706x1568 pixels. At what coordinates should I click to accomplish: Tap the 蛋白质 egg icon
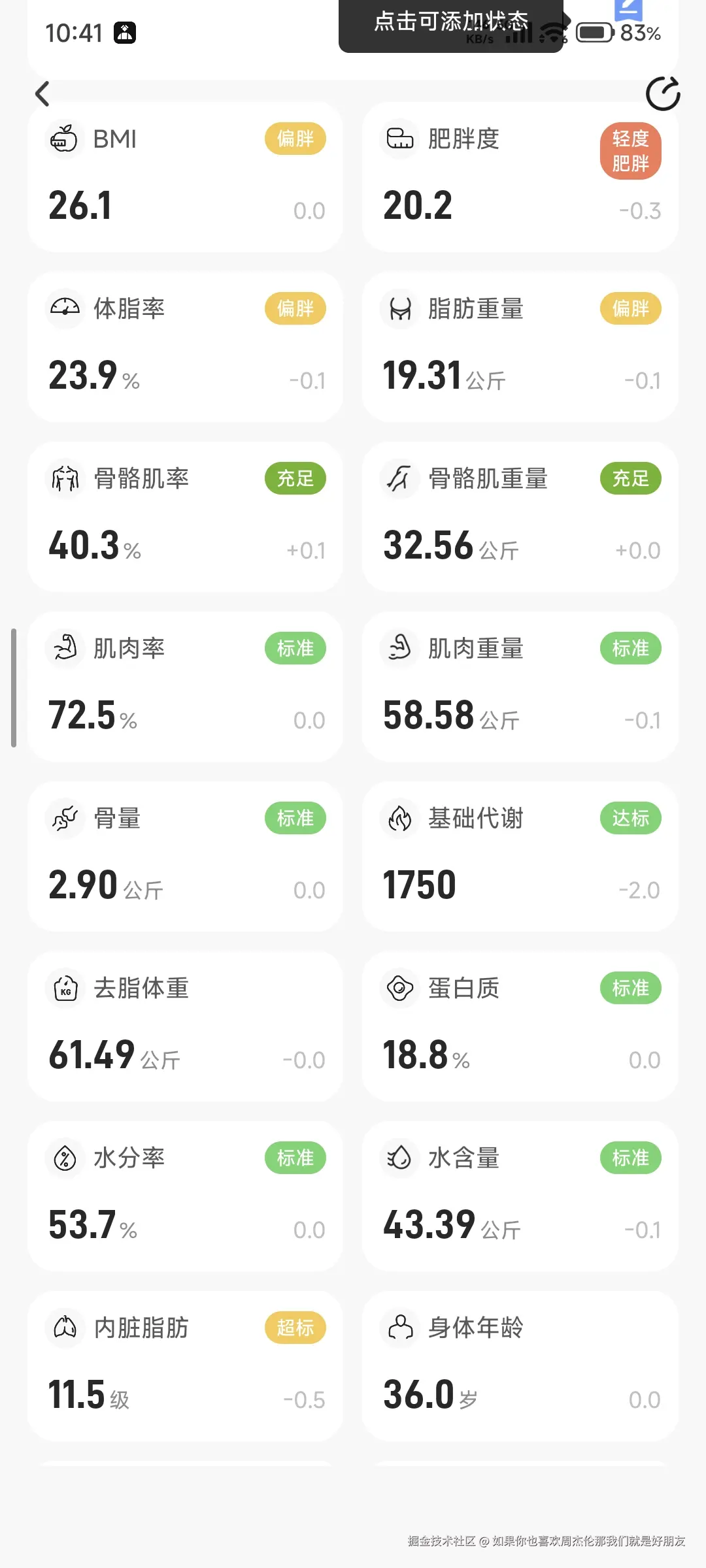tap(400, 988)
